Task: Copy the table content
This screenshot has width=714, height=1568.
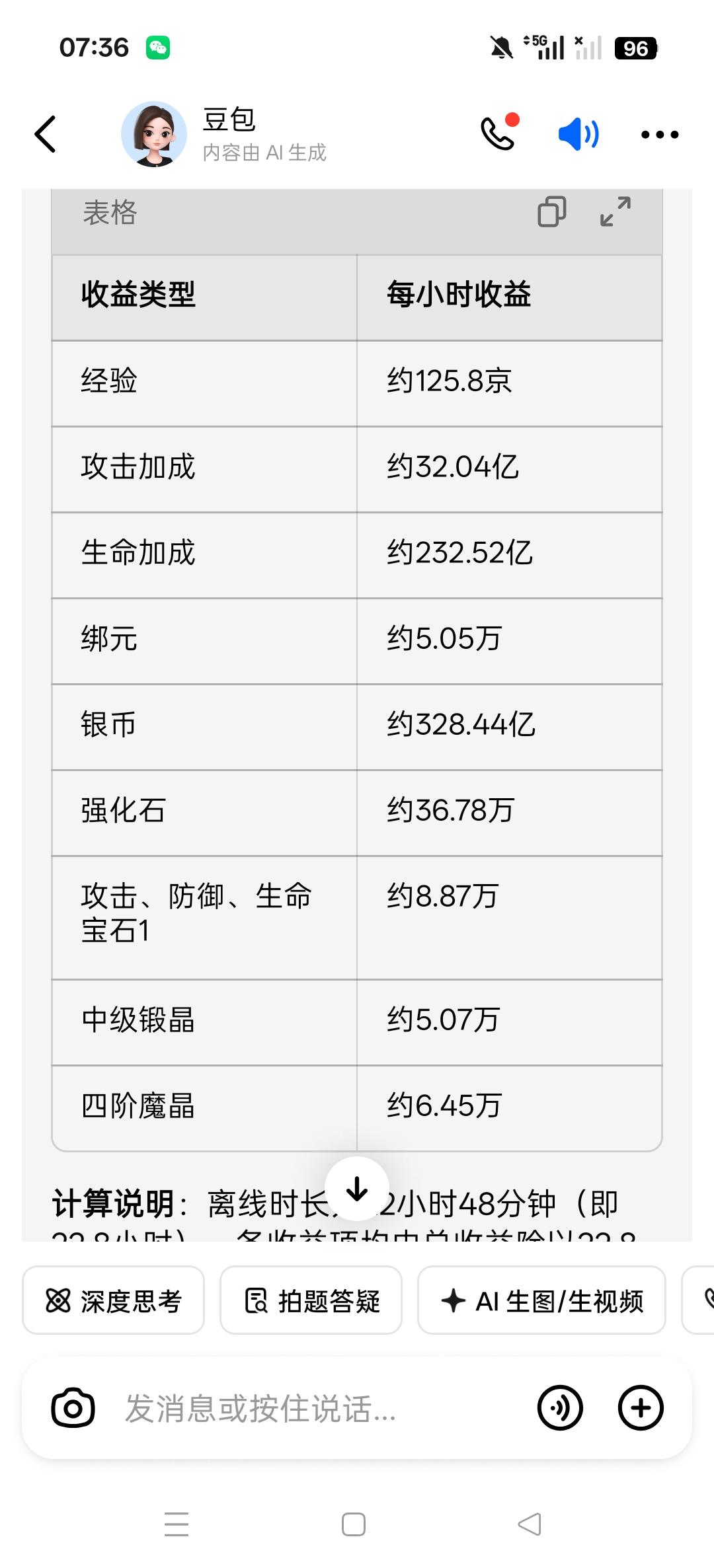Action: point(551,213)
